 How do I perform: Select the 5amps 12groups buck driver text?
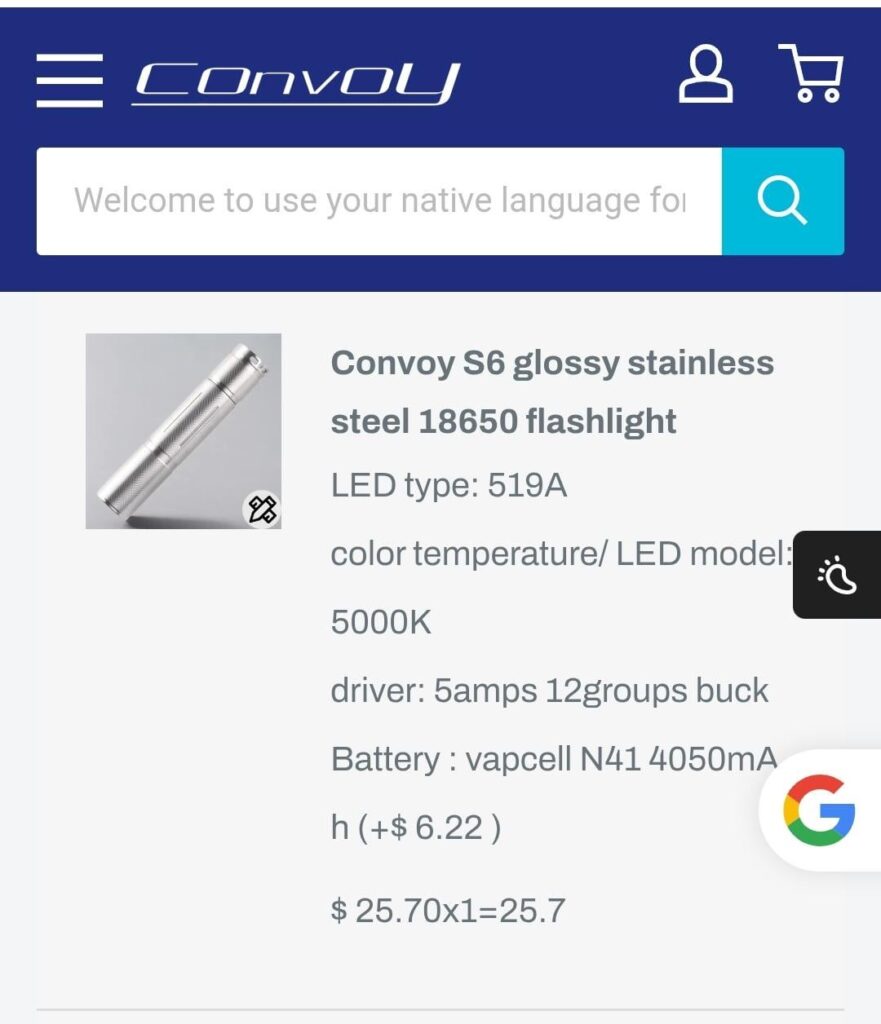549,690
